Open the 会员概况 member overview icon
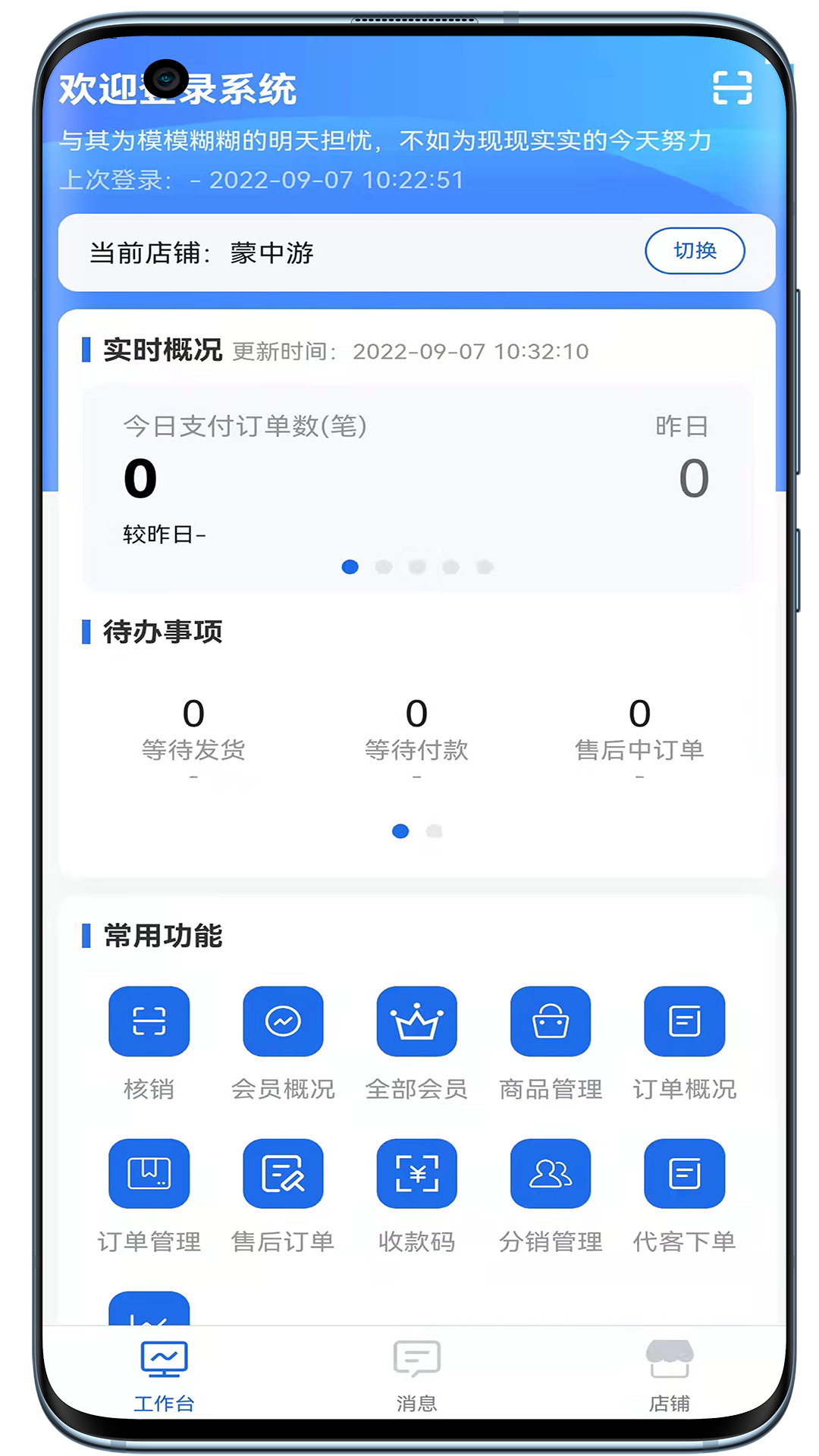The image size is (819, 1456). coord(282,1021)
